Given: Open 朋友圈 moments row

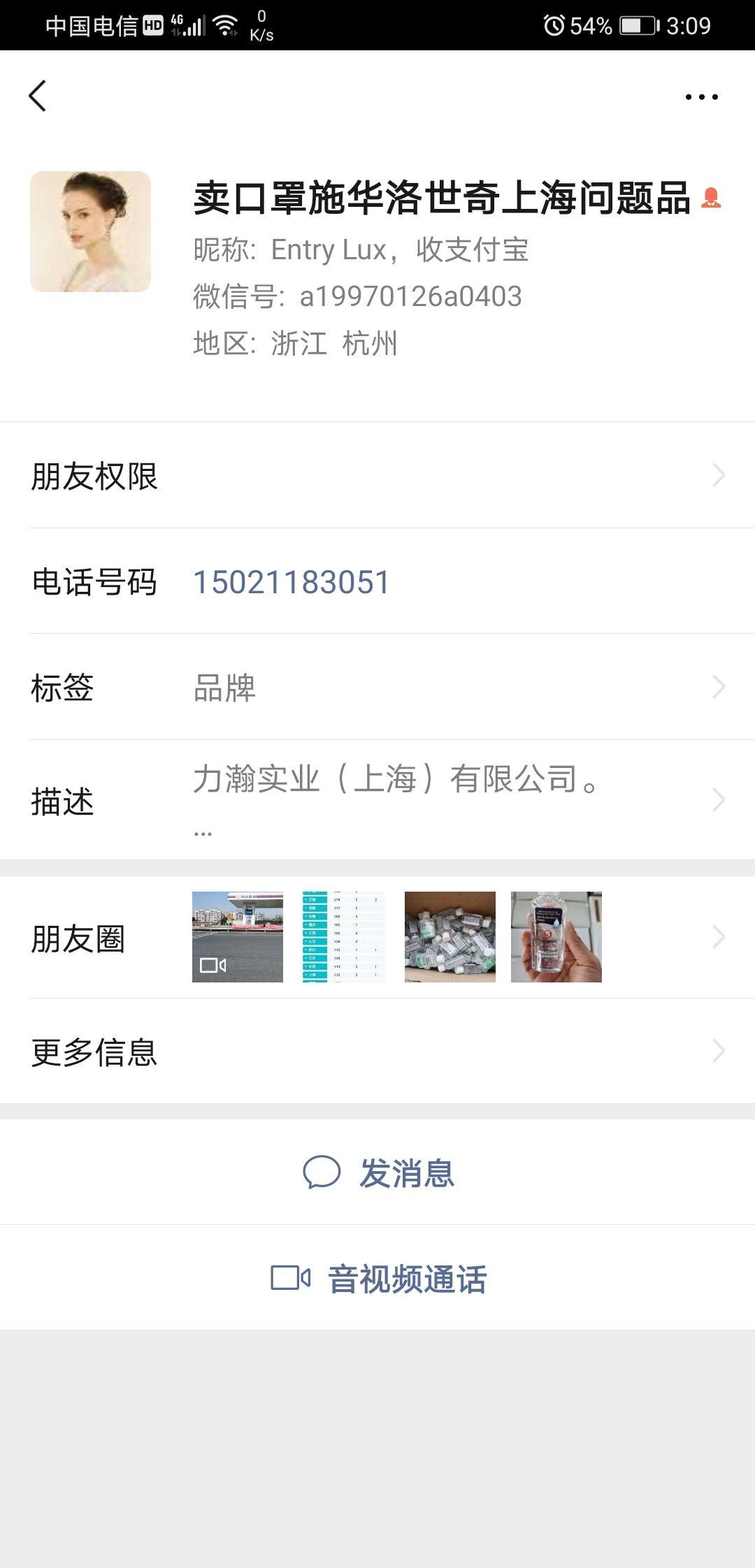Looking at the screenshot, I should (x=377, y=937).
